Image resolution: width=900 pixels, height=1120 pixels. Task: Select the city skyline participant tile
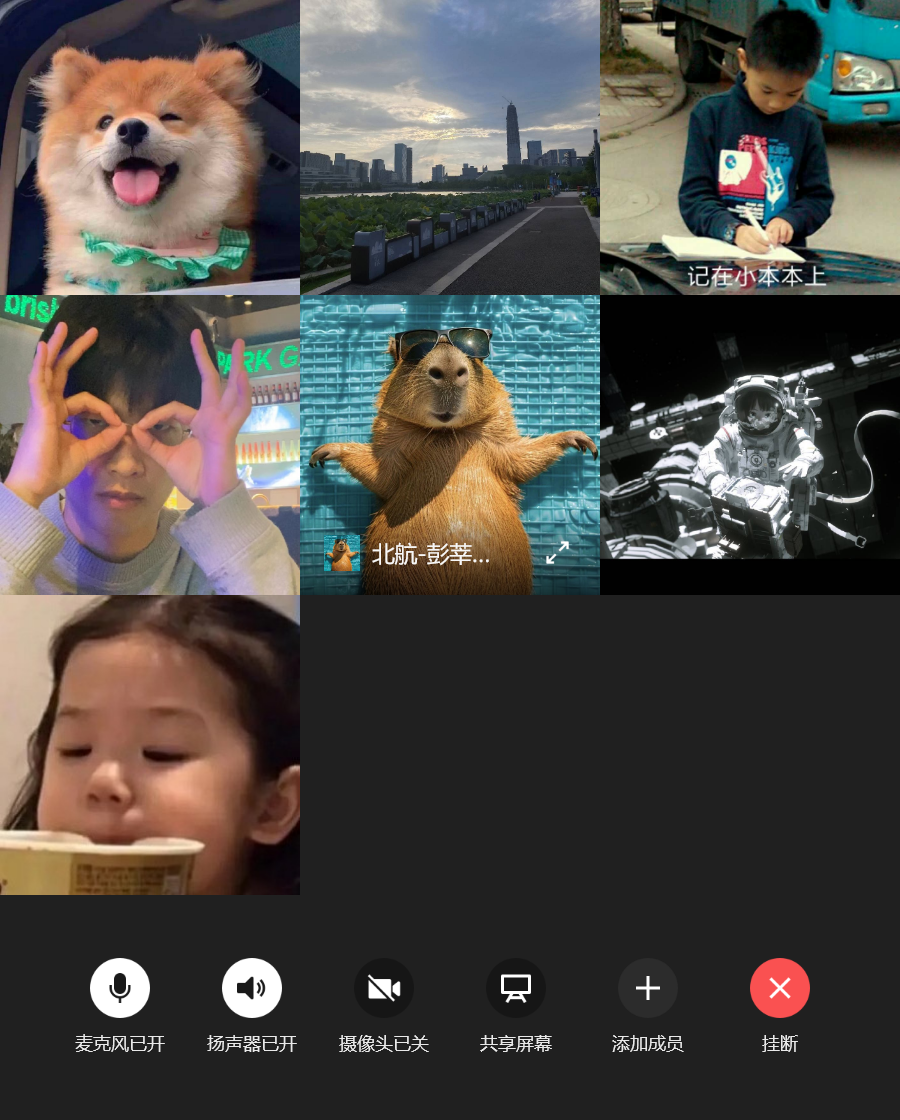tap(450, 147)
